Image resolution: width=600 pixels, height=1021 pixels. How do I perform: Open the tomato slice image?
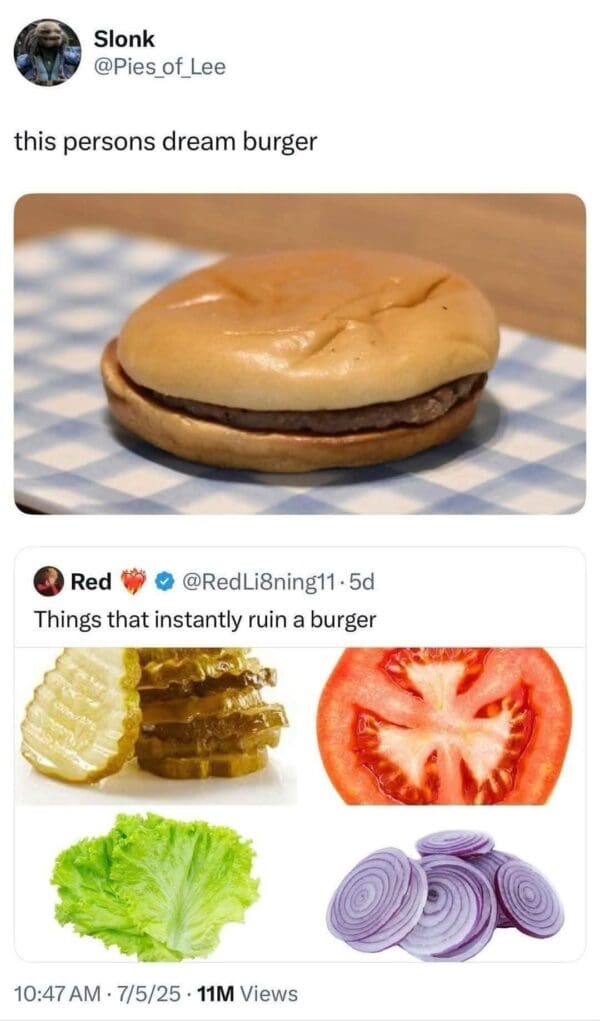click(445, 726)
